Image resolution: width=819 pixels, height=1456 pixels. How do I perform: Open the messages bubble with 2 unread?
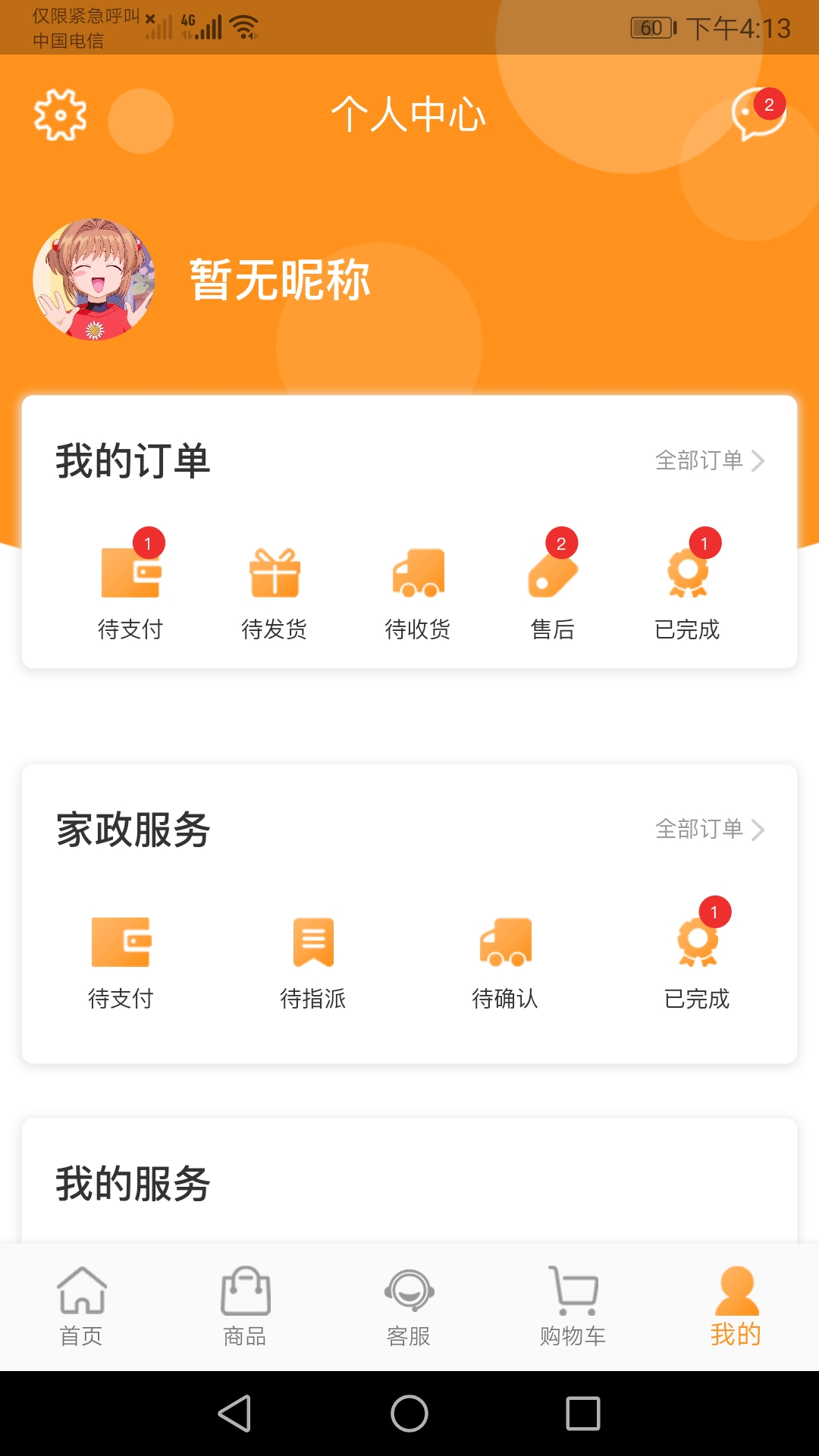click(x=758, y=115)
